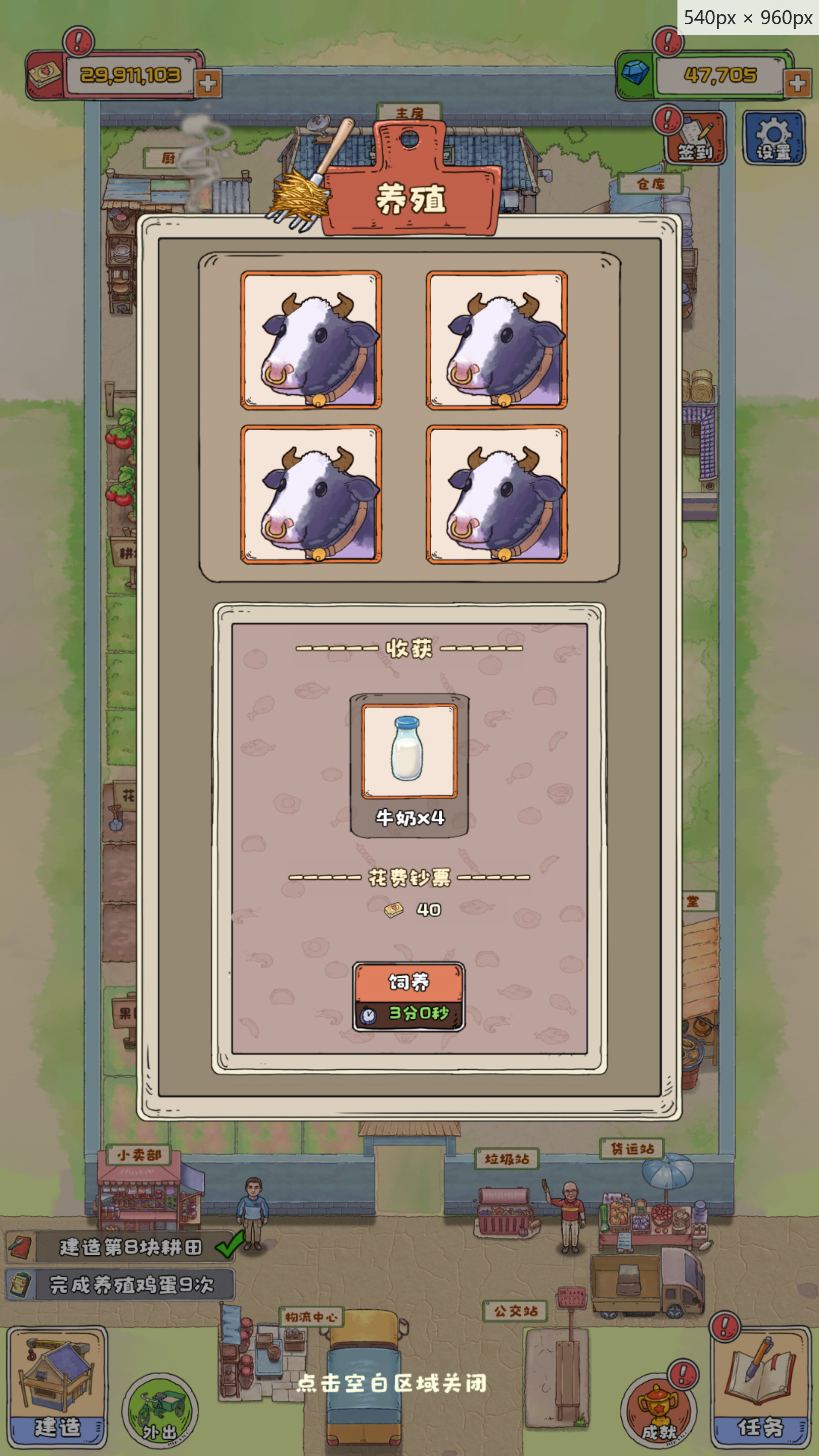
Task: Add more gems with the plus button
Action: click(x=797, y=83)
